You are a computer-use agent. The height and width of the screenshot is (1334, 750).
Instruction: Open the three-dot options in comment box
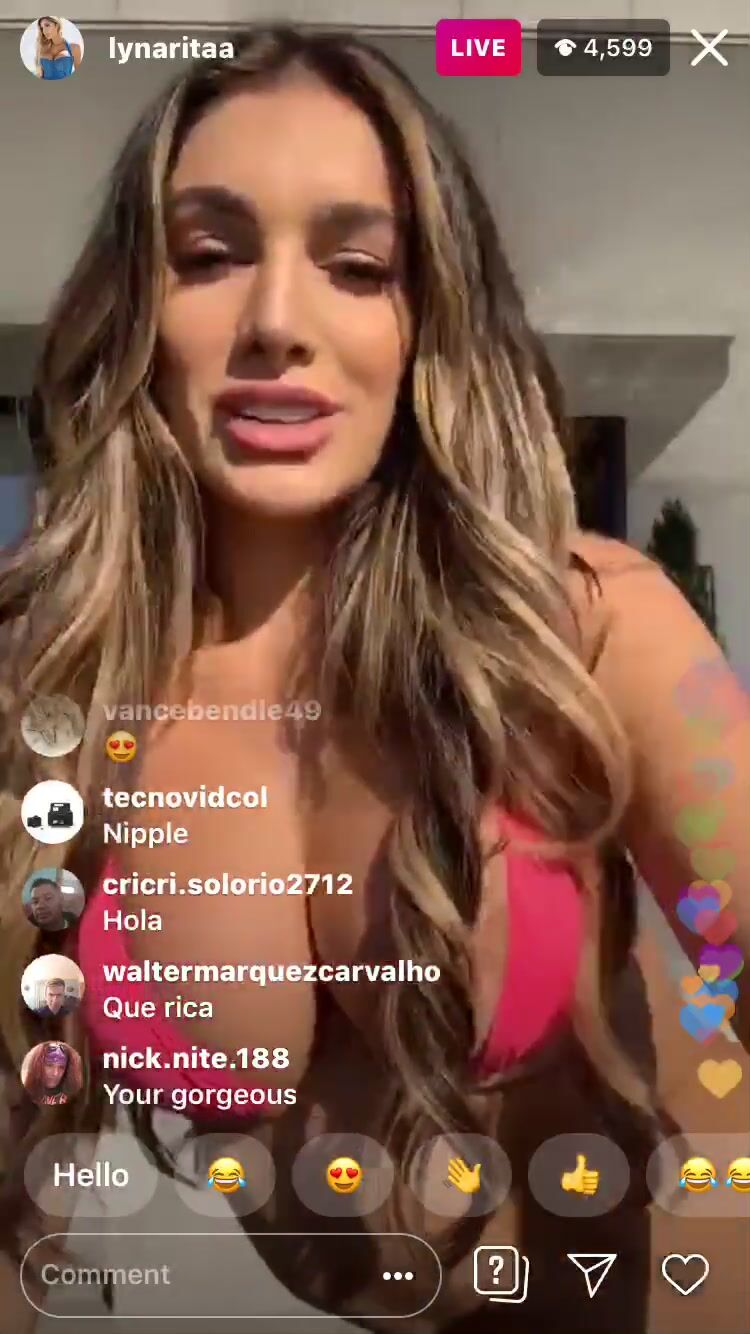tap(398, 1275)
